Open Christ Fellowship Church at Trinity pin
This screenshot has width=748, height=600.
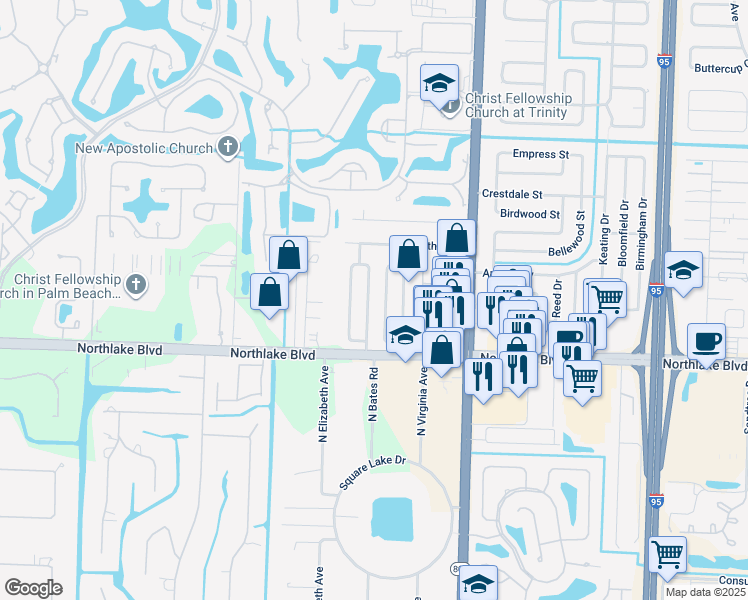point(451,105)
